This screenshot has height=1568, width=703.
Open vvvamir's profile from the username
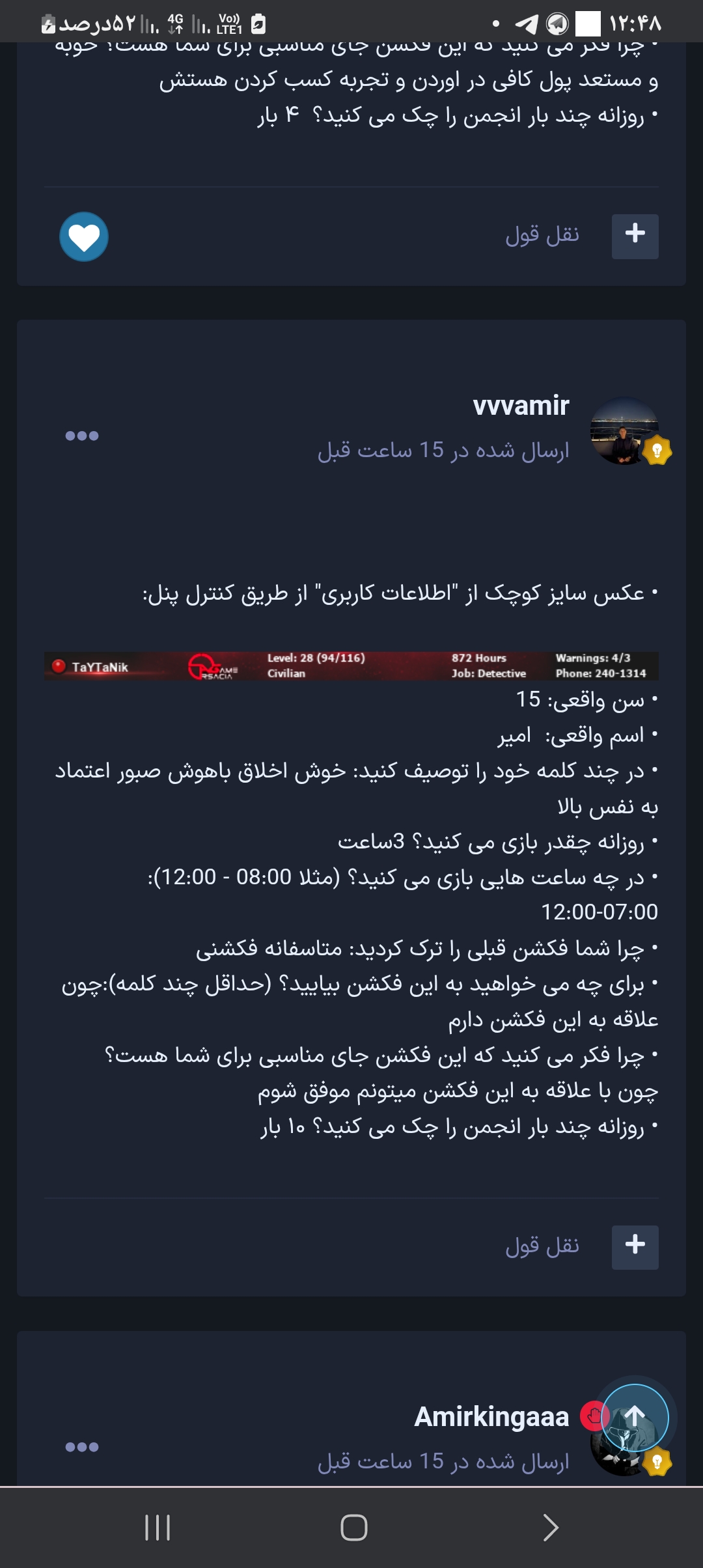521,406
